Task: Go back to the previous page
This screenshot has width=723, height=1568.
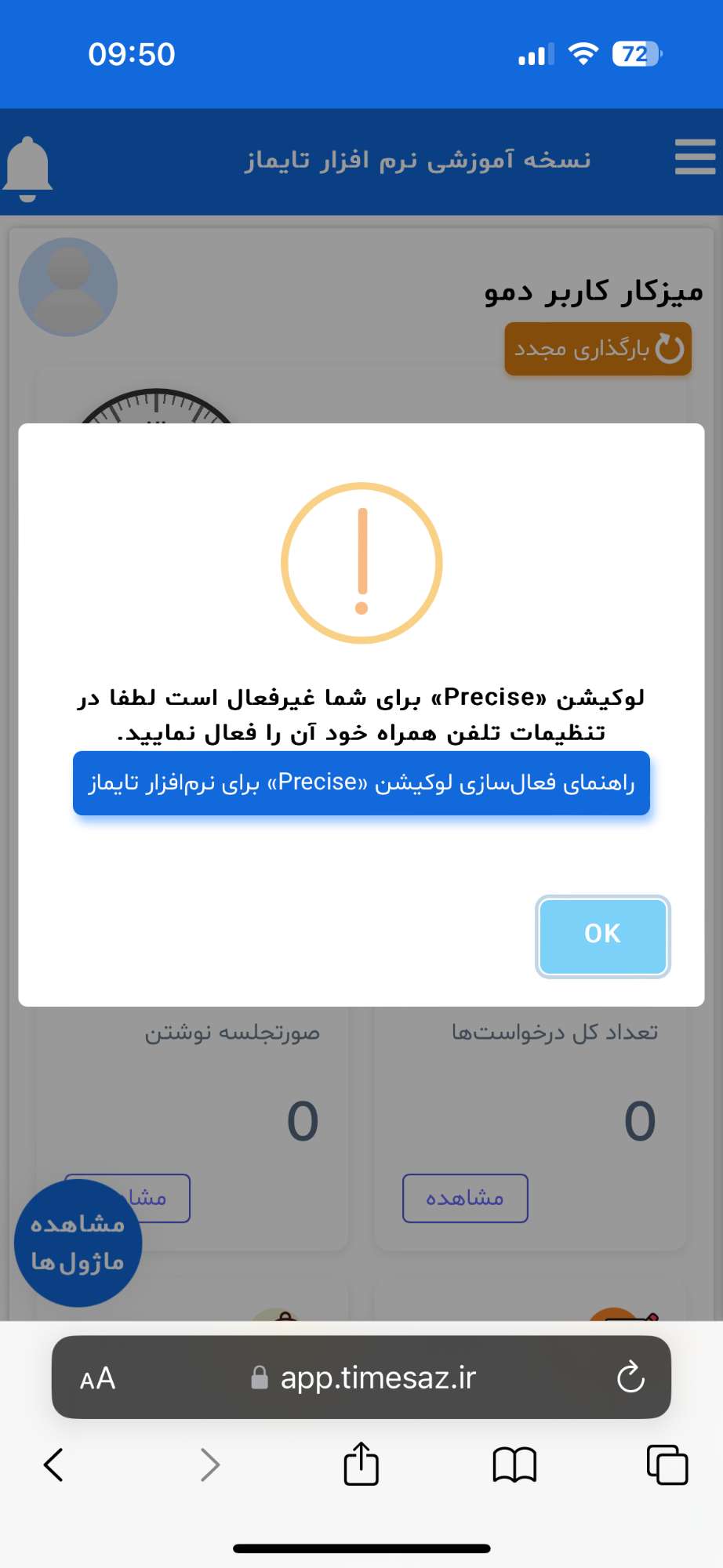Action: click(53, 1464)
